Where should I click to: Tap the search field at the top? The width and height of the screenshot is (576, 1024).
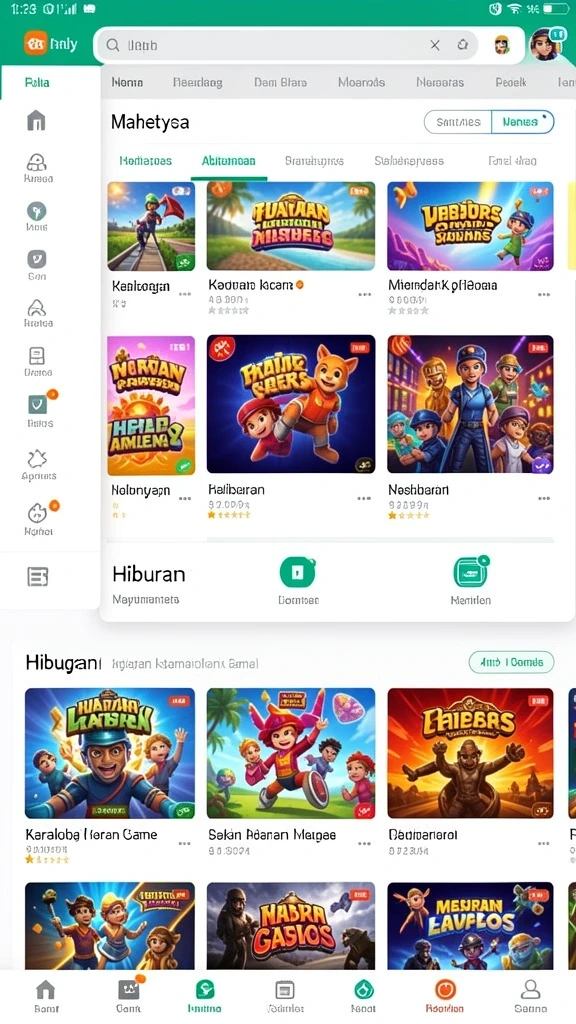pos(287,45)
